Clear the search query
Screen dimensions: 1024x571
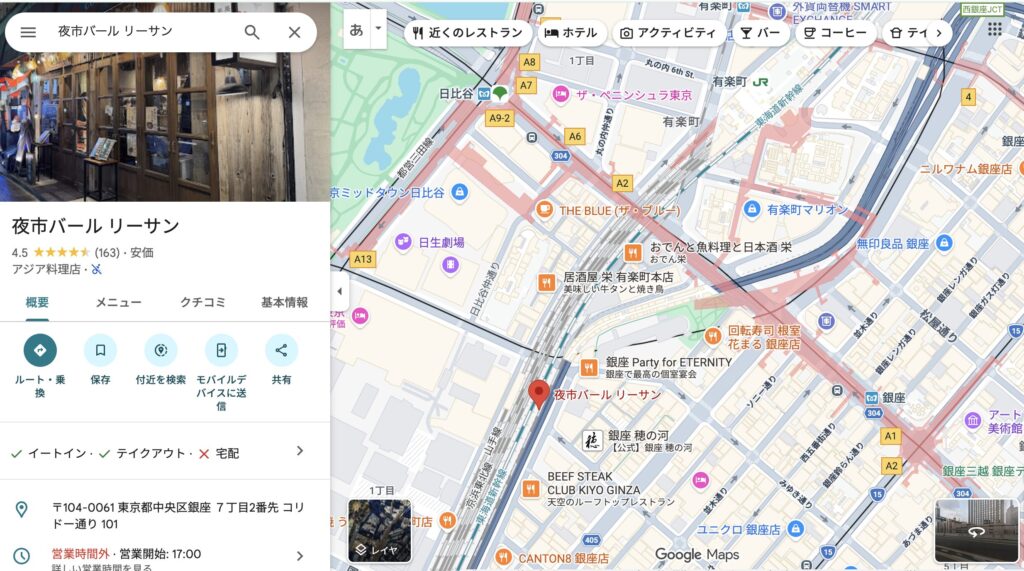[x=294, y=32]
